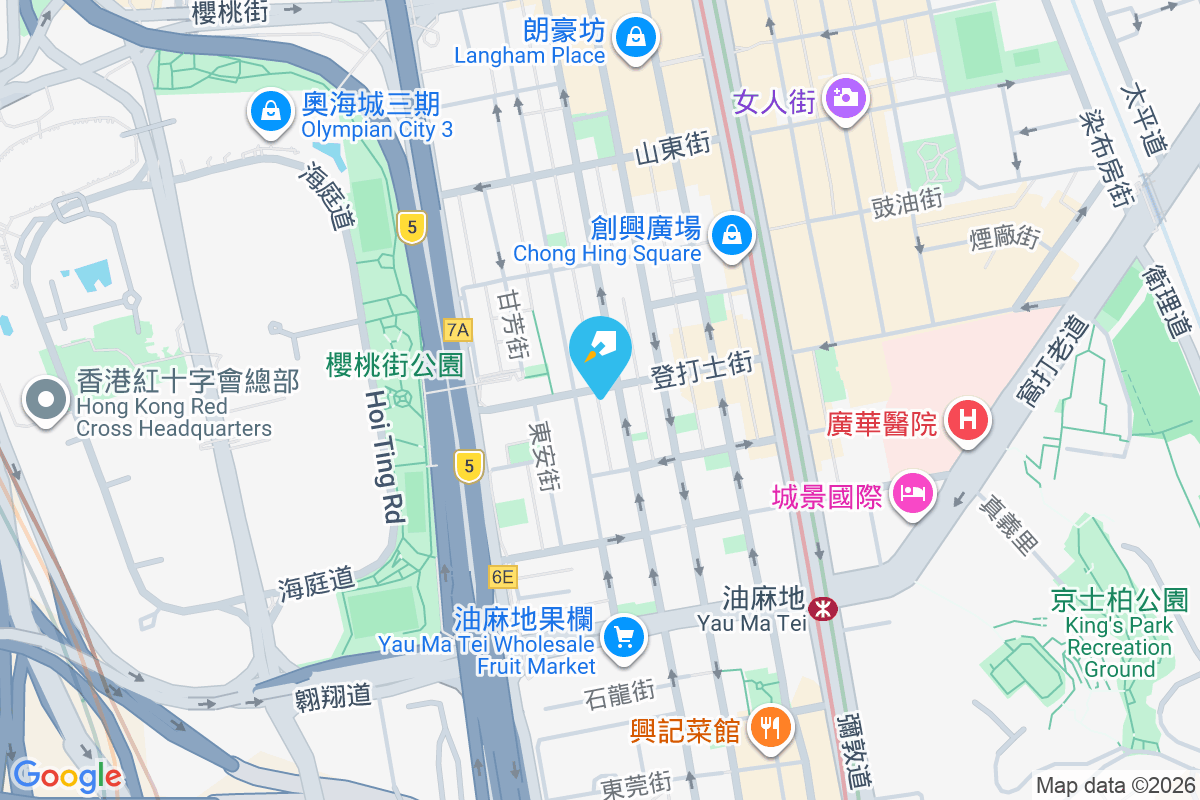Tap the Langham Place shopping pin
Screen dimensions: 1200x800
click(x=633, y=40)
